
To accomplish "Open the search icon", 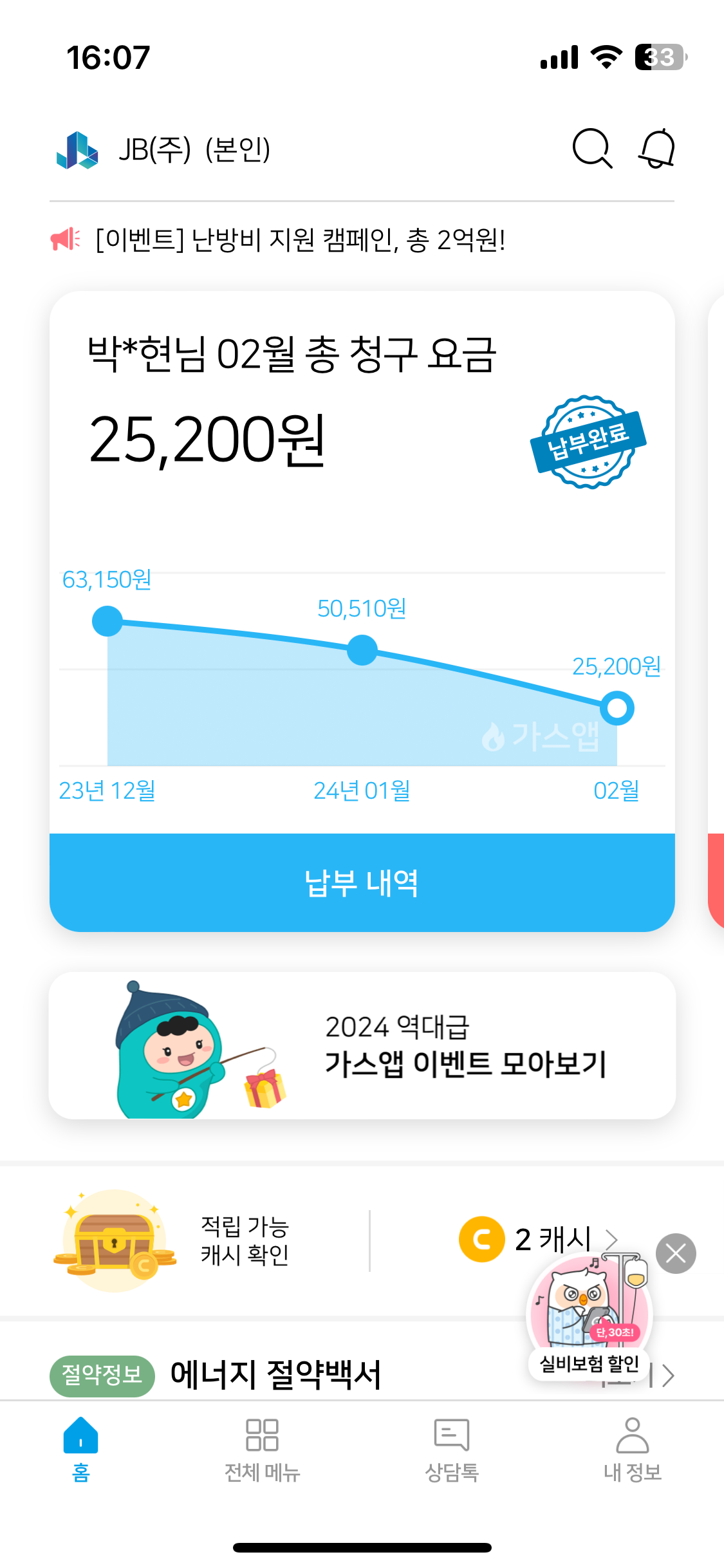I will click(591, 149).
